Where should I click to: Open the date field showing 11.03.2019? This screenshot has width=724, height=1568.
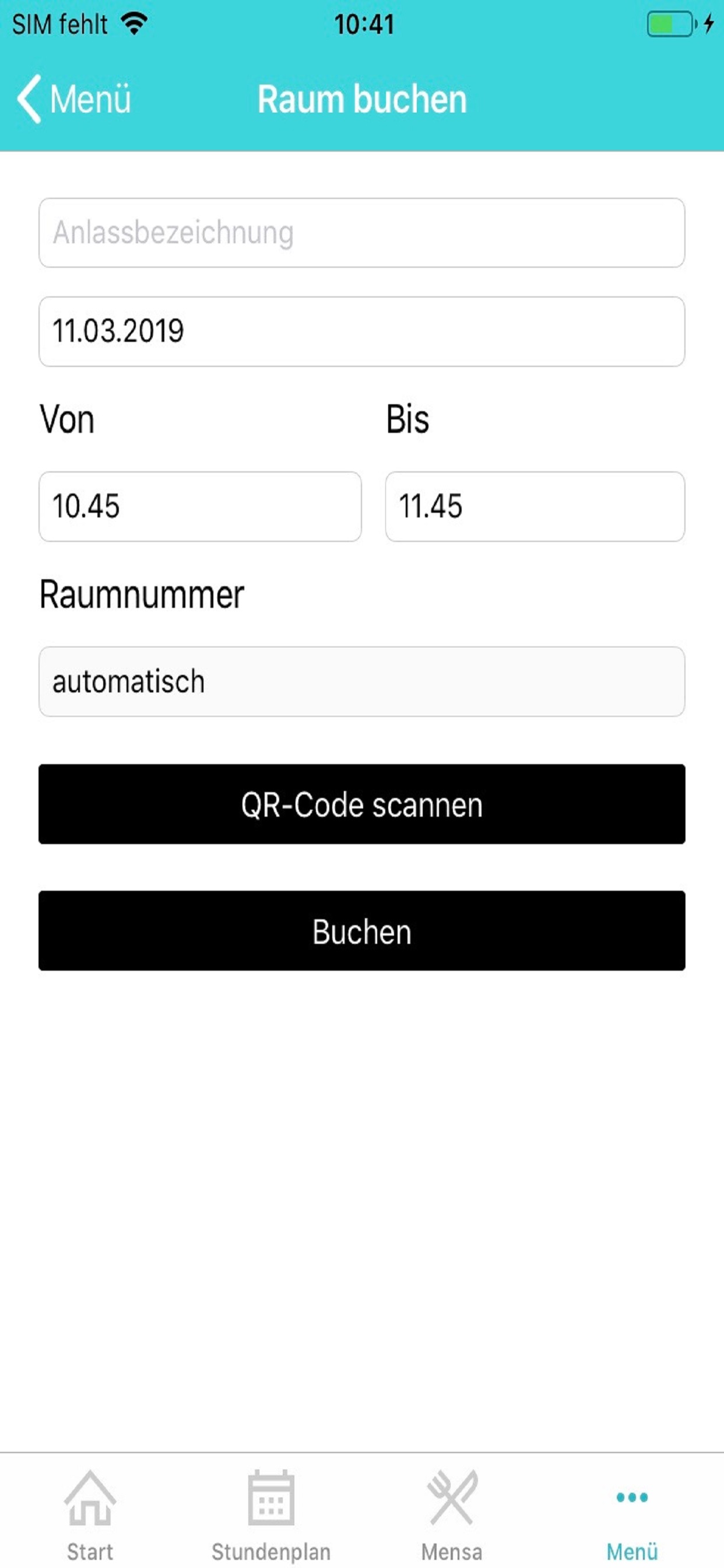pyautogui.click(x=361, y=332)
